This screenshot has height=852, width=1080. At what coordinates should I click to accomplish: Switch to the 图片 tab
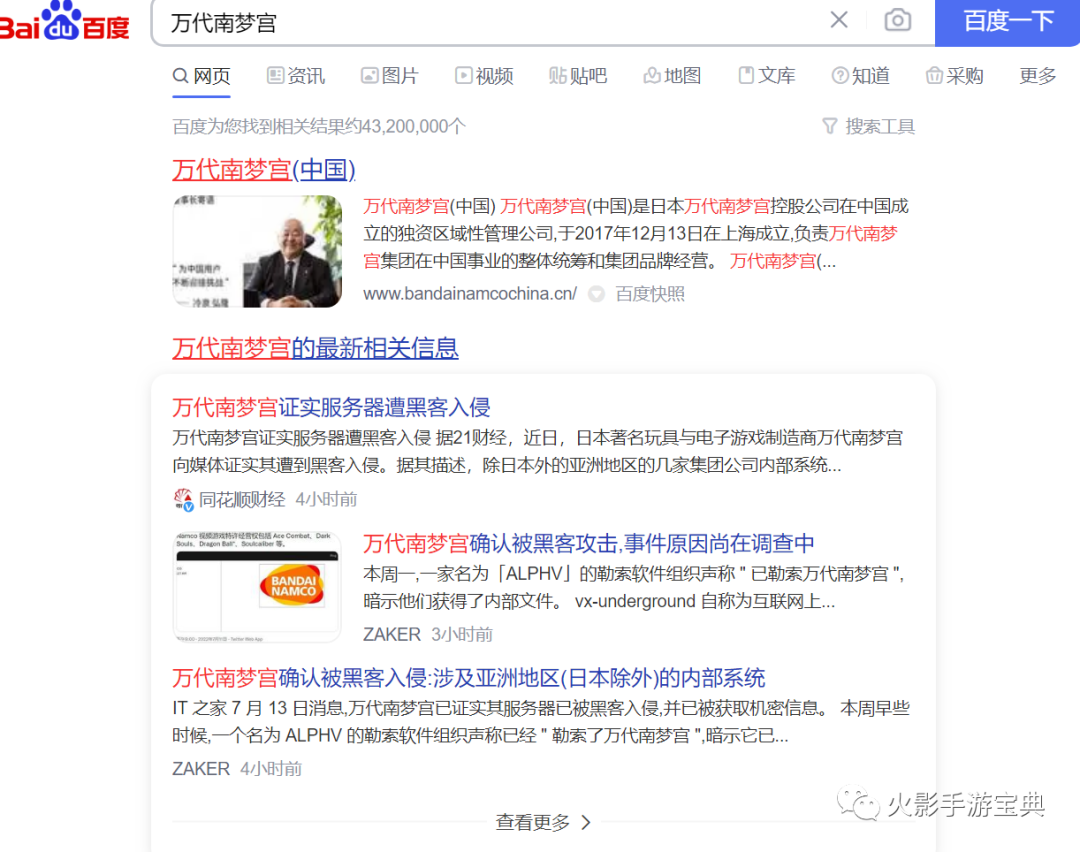(x=389, y=76)
